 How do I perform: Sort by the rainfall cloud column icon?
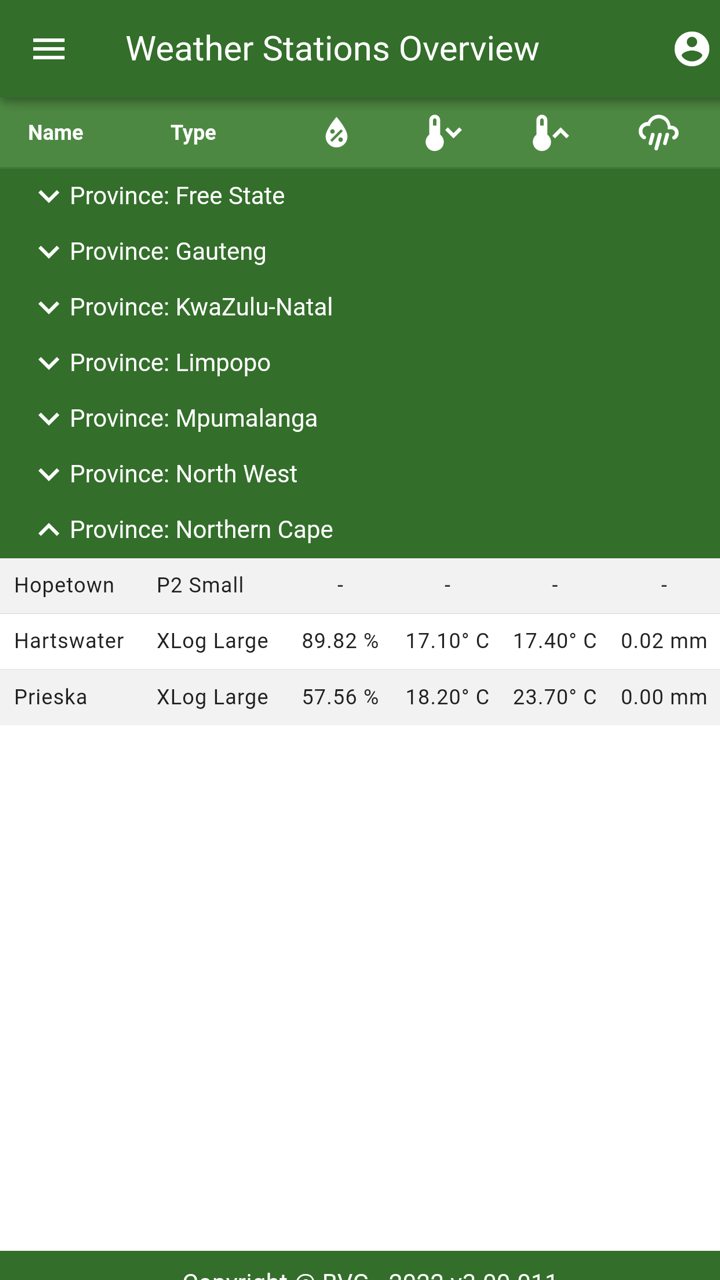(x=658, y=133)
